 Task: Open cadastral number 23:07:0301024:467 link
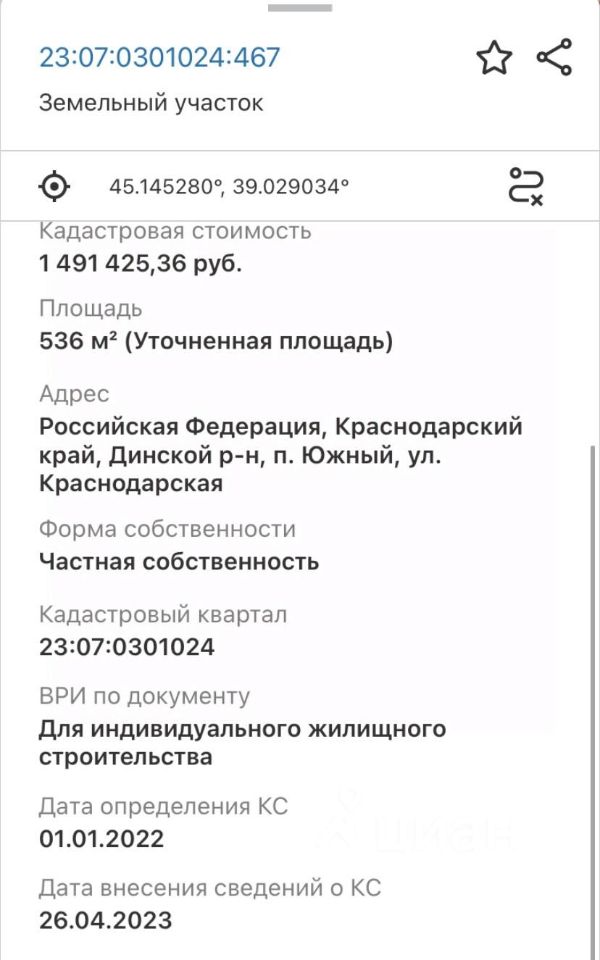pyautogui.click(x=160, y=58)
